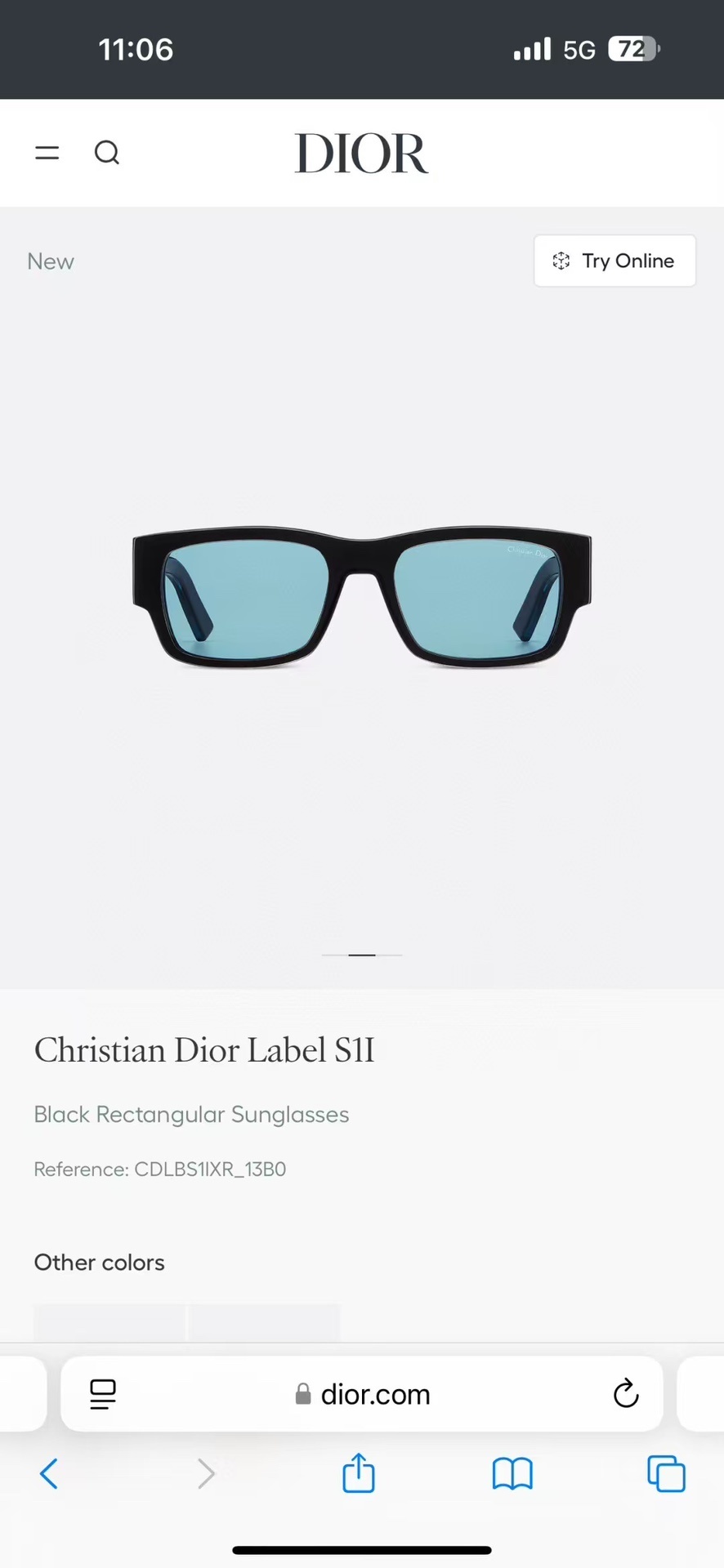Image resolution: width=724 pixels, height=1568 pixels.
Task: Open the search icon
Action: click(107, 153)
